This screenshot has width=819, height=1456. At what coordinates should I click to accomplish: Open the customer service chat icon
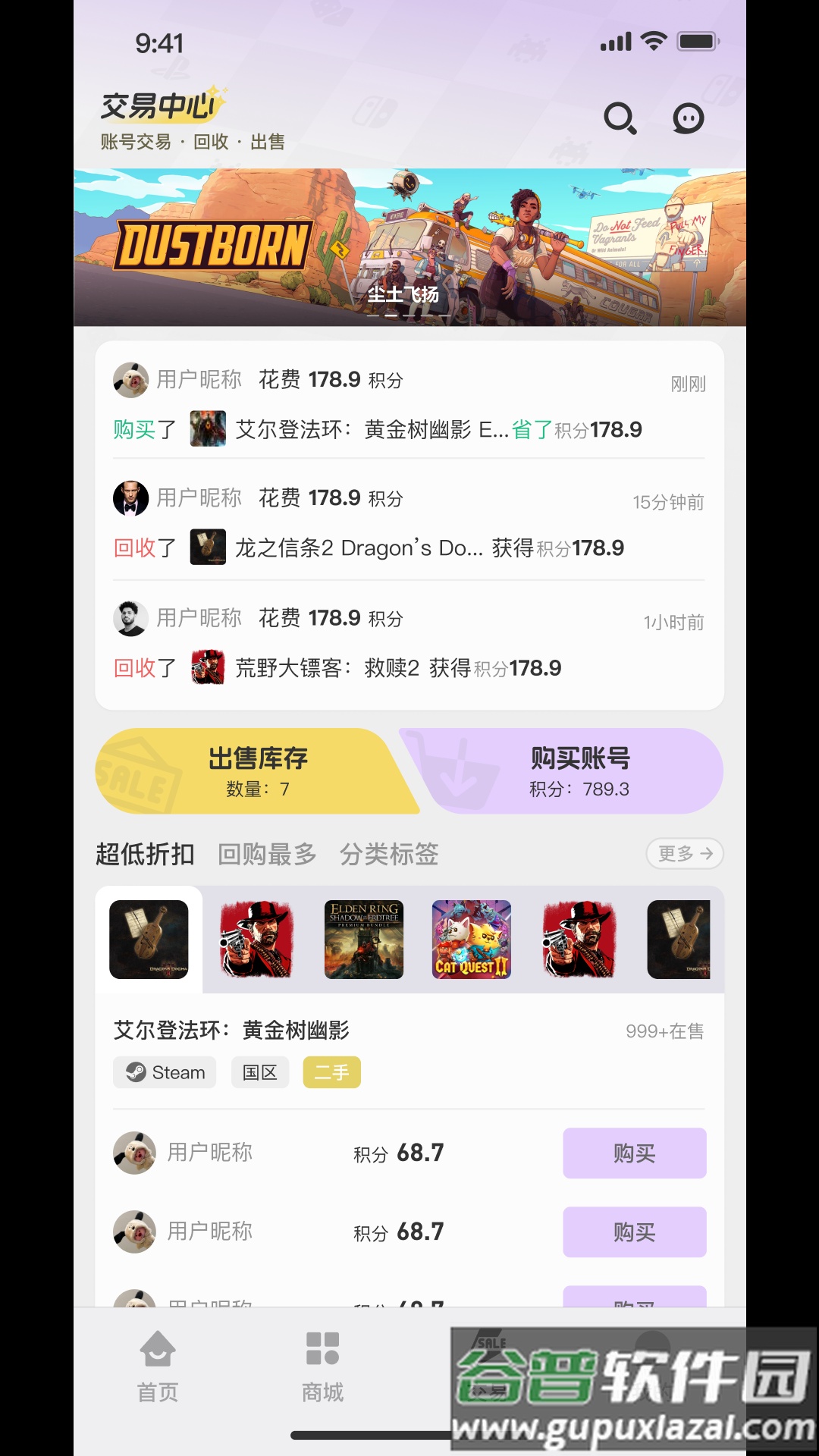(x=688, y=119)
